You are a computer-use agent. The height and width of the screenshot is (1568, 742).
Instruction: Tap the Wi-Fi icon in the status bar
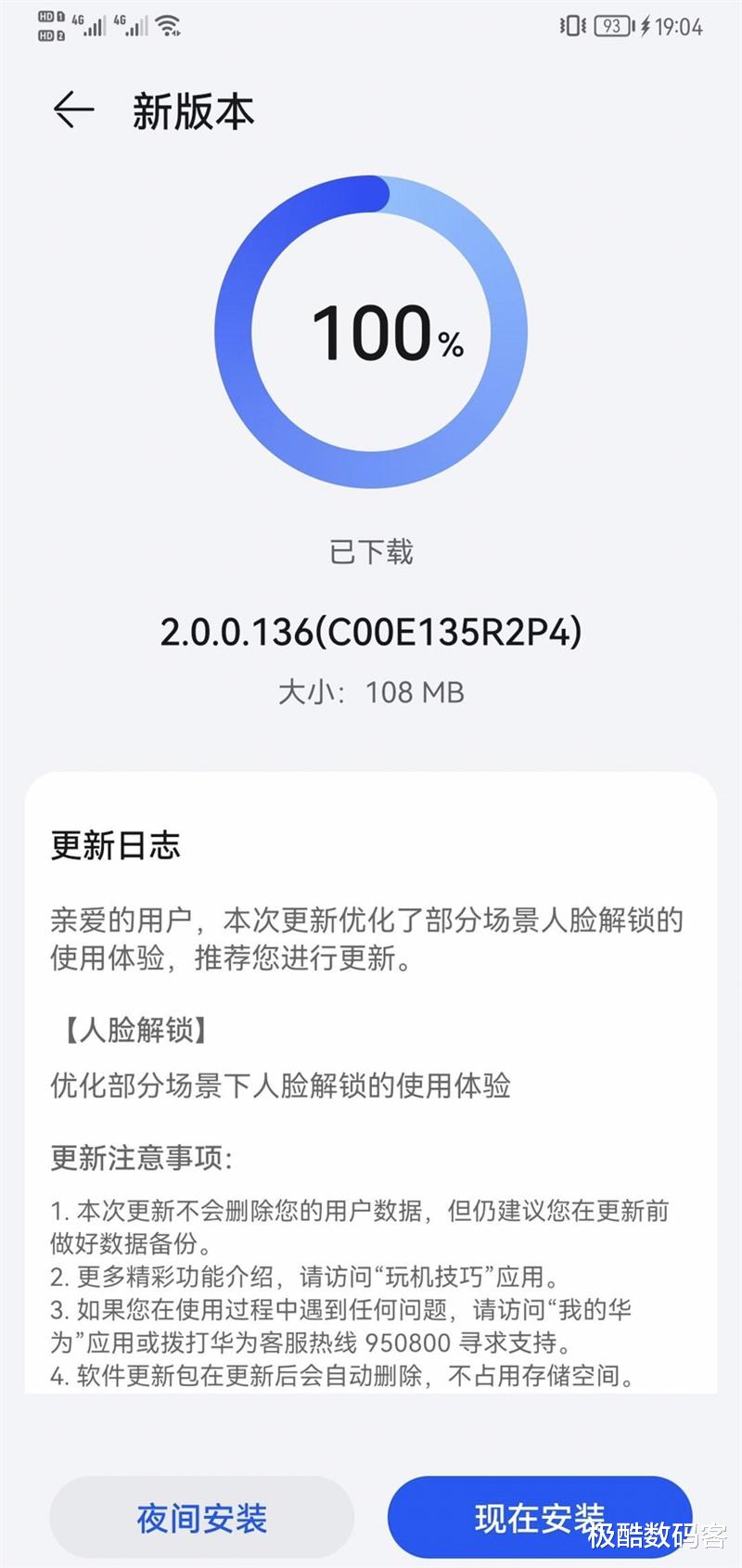tap(167, 26)
